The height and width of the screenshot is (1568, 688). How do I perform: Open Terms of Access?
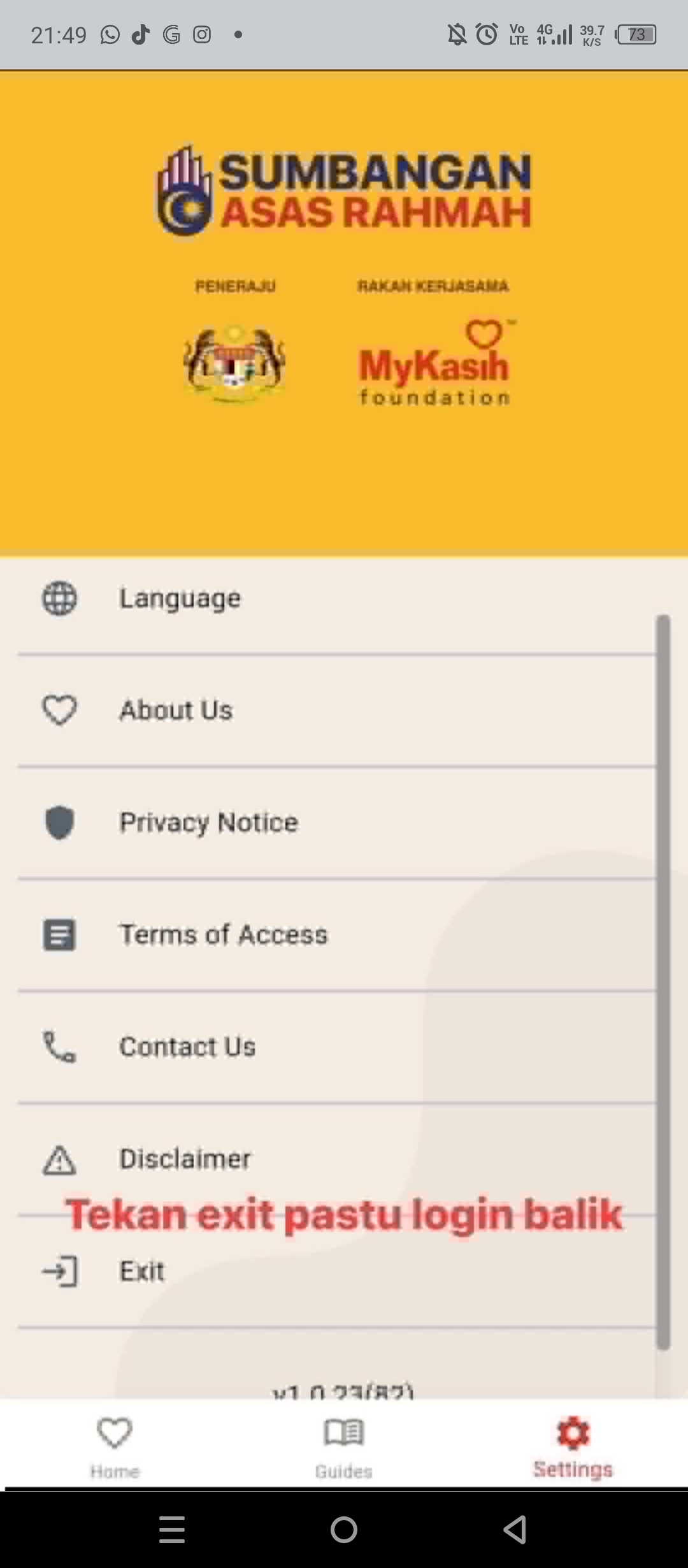tap(224, 935)
